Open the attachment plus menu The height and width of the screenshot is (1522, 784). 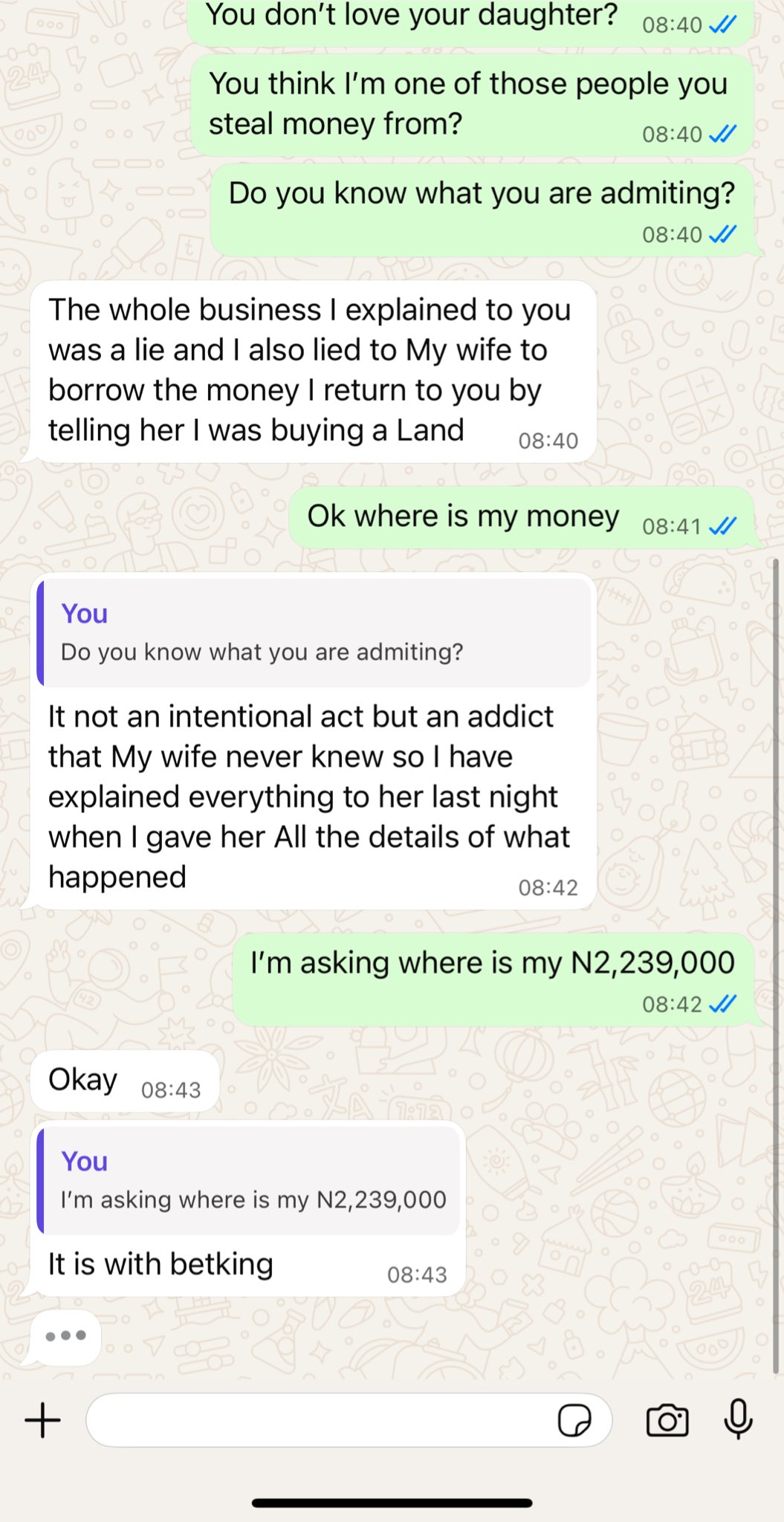[x=43, y=1420]
